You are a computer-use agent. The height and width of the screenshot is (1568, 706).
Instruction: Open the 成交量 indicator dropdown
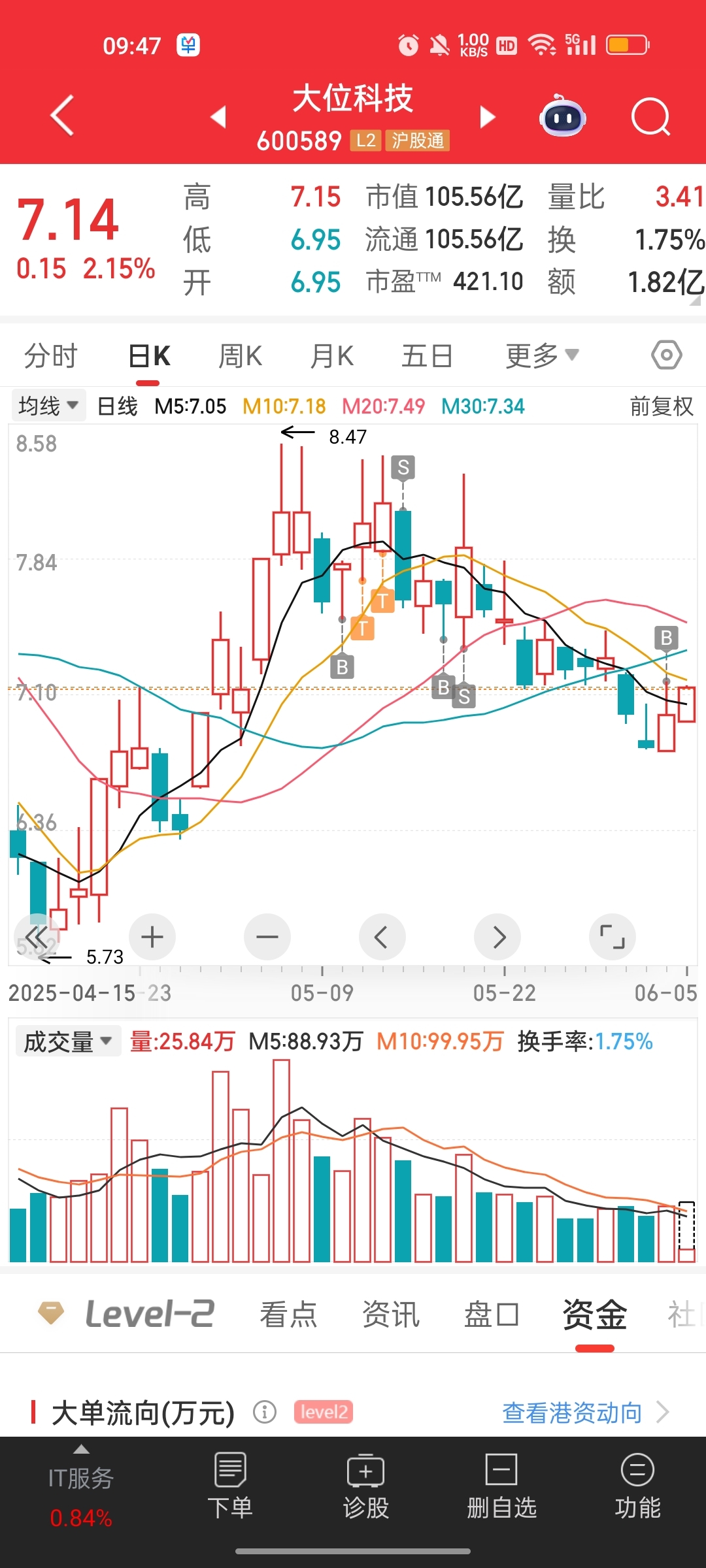[69, 1041]
